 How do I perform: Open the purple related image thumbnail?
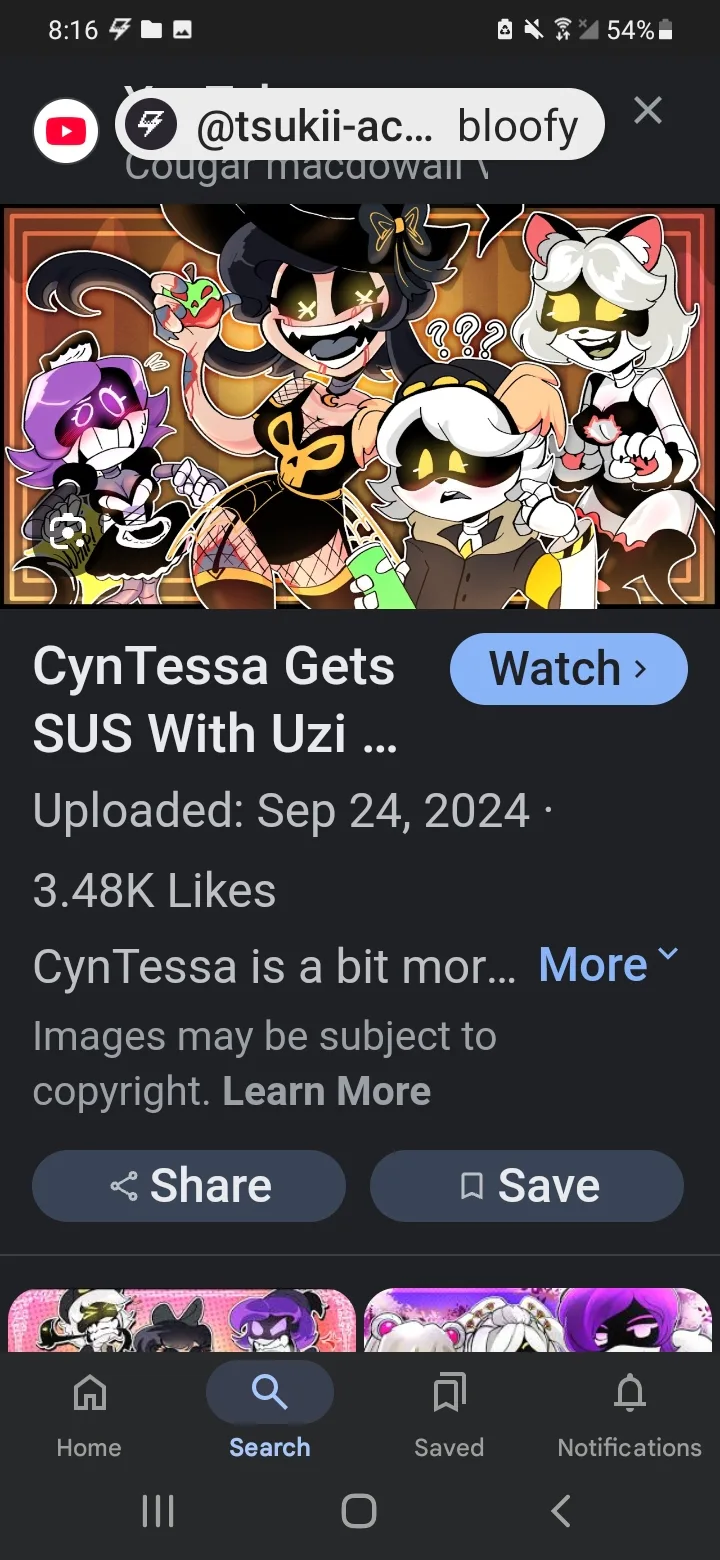point(538,1319)
